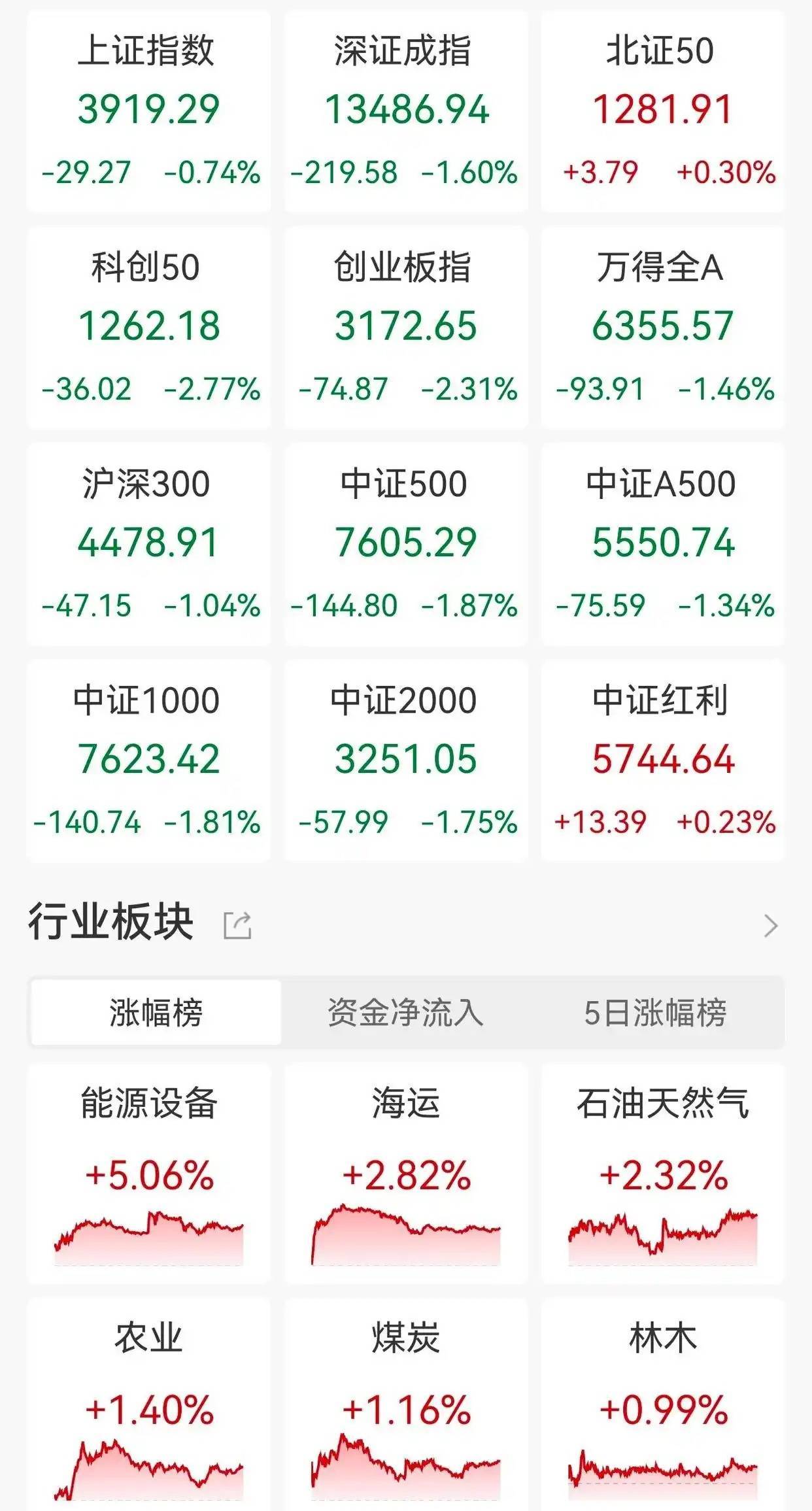View the 中证500 index details
The height and width of the screenshot is (1511, 812).
(406, 544)
